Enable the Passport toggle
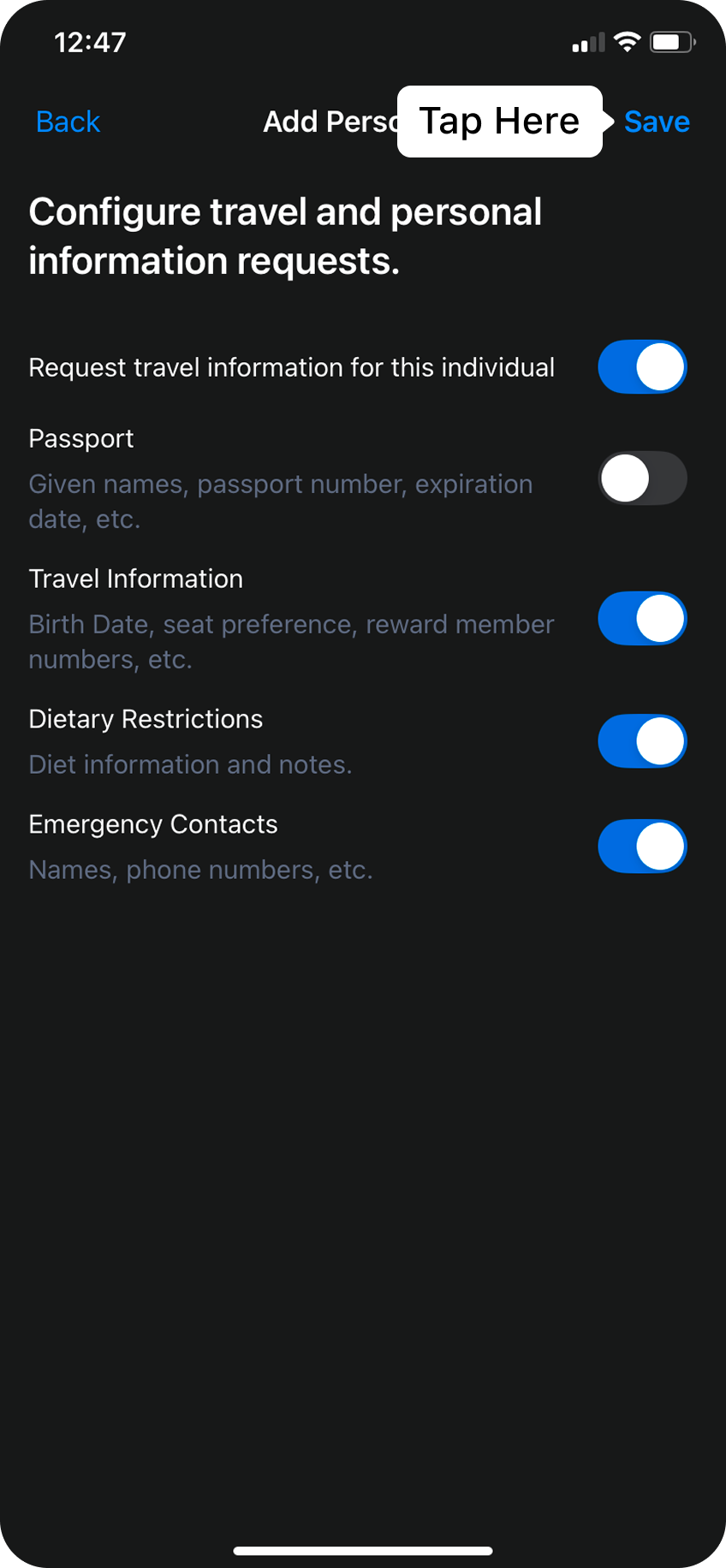 (642, 478)
